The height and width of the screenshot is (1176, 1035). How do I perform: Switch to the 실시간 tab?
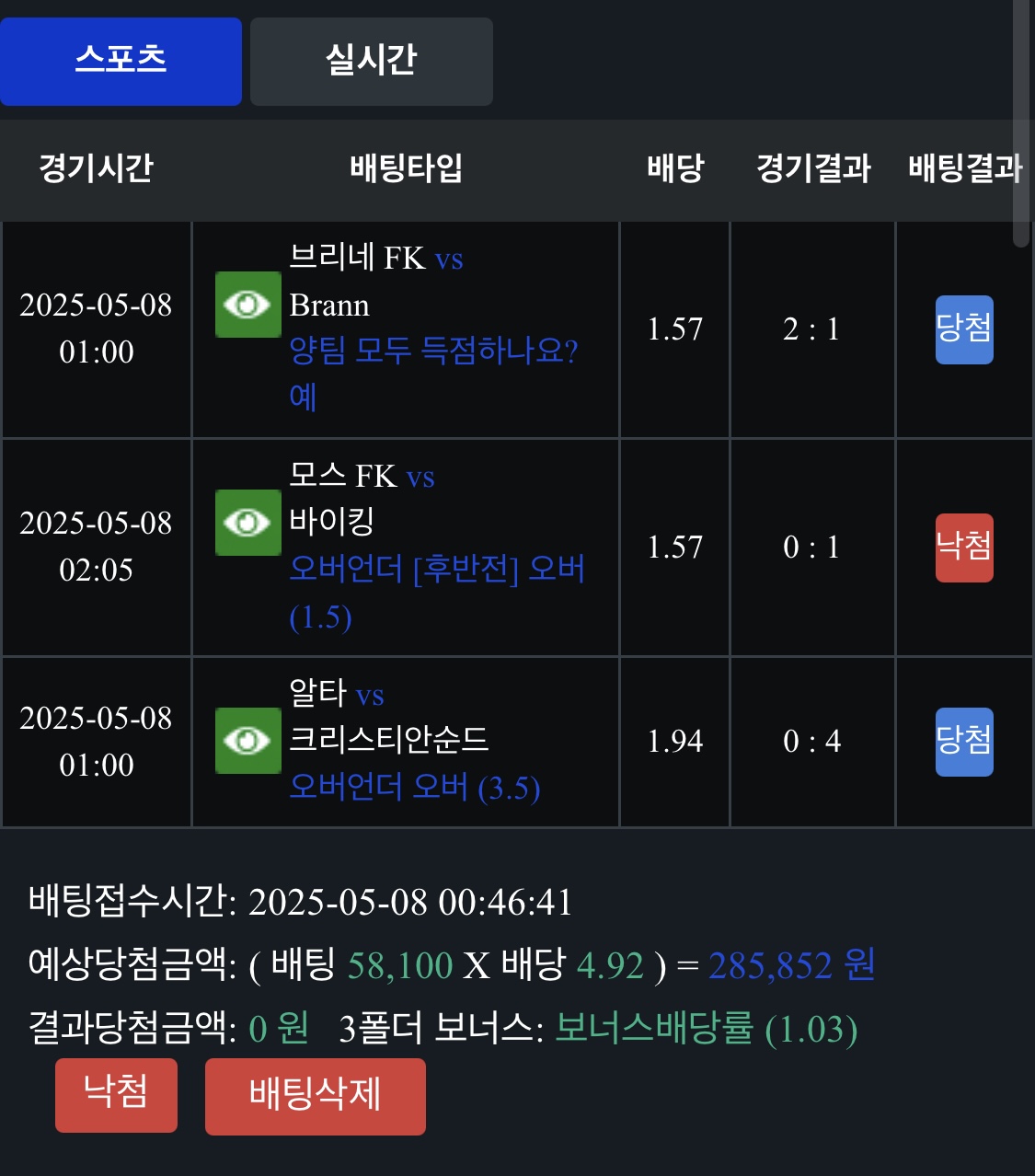(x=371, y=61)
